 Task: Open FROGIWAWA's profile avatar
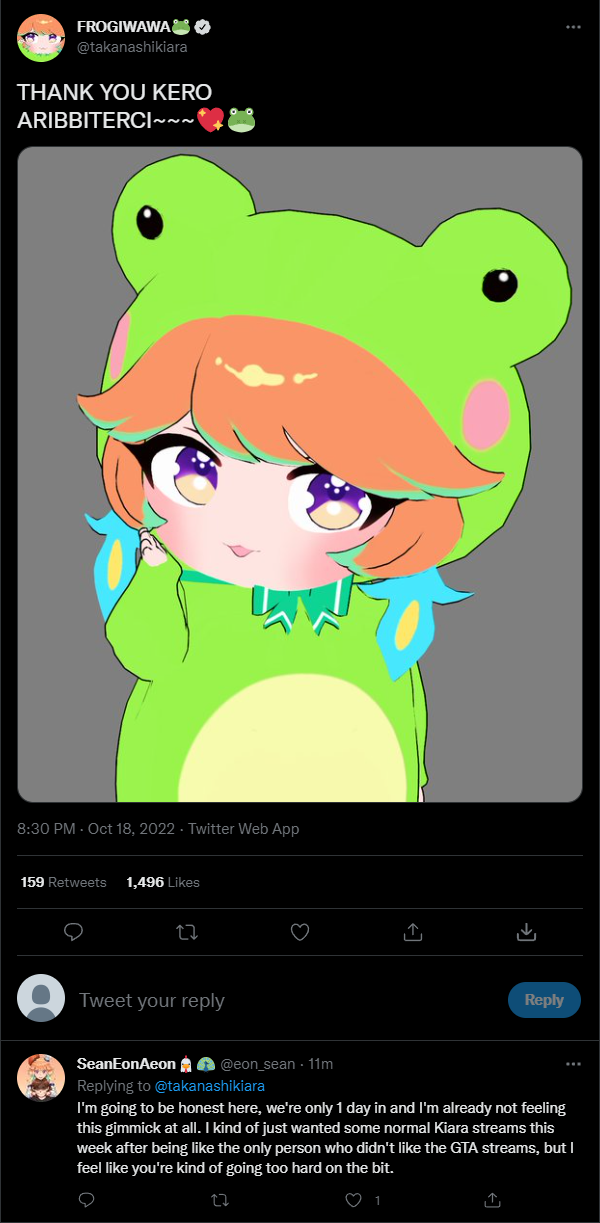pyautogui.click(x=41, y=36)
